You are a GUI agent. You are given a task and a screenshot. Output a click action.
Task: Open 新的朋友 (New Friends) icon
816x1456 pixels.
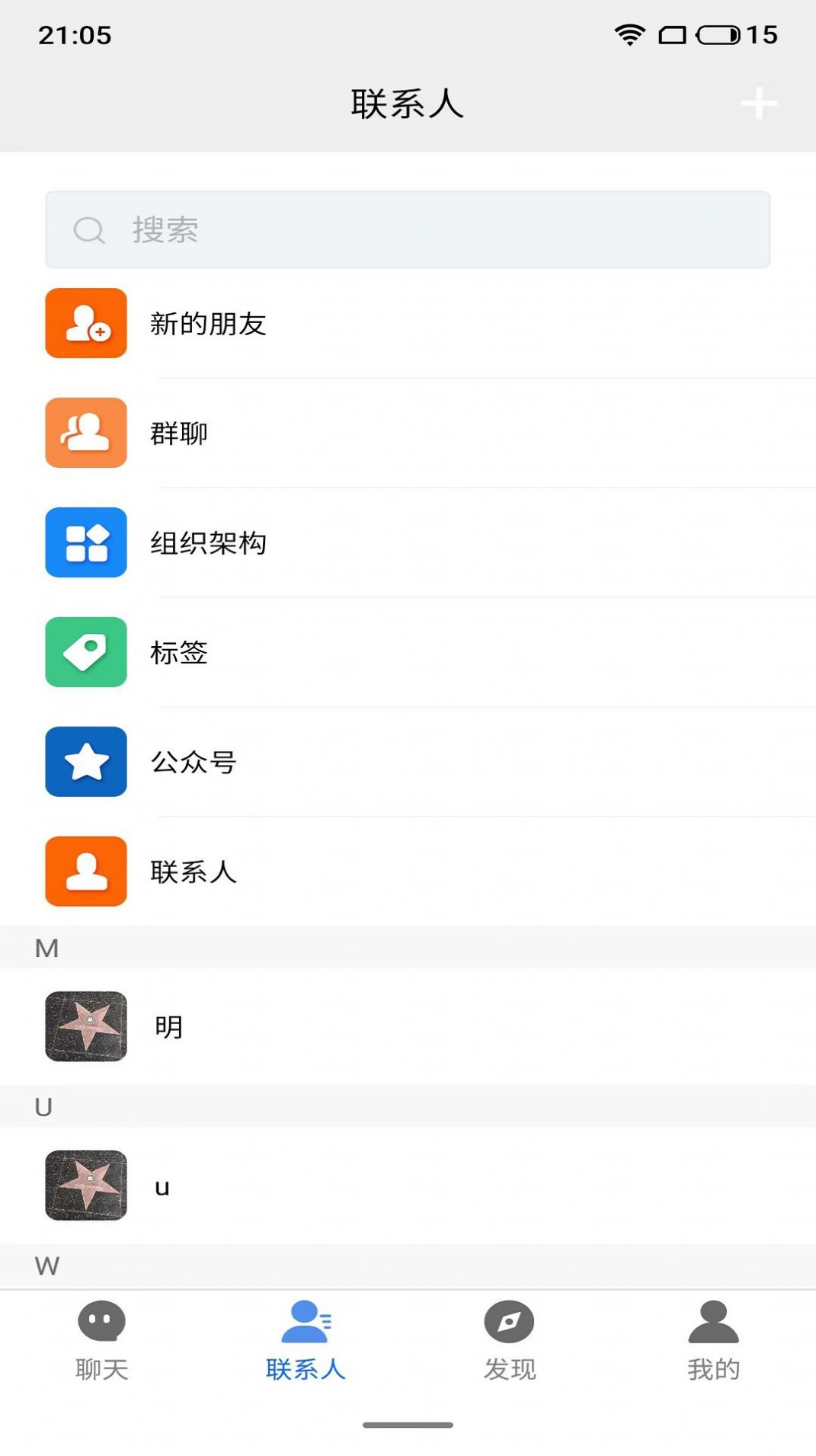85,323
